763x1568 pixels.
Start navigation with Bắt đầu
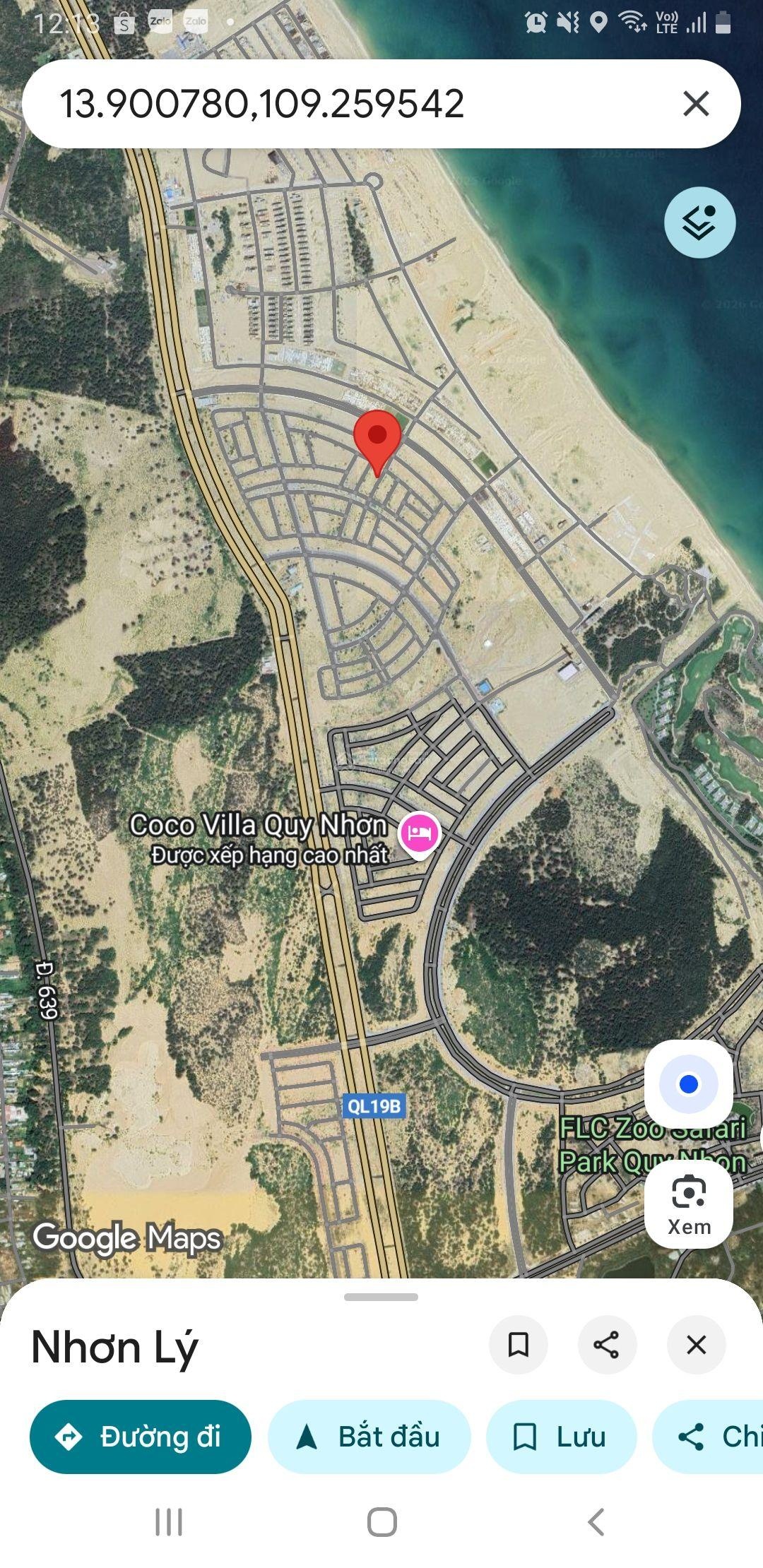tap(369, 1437)
